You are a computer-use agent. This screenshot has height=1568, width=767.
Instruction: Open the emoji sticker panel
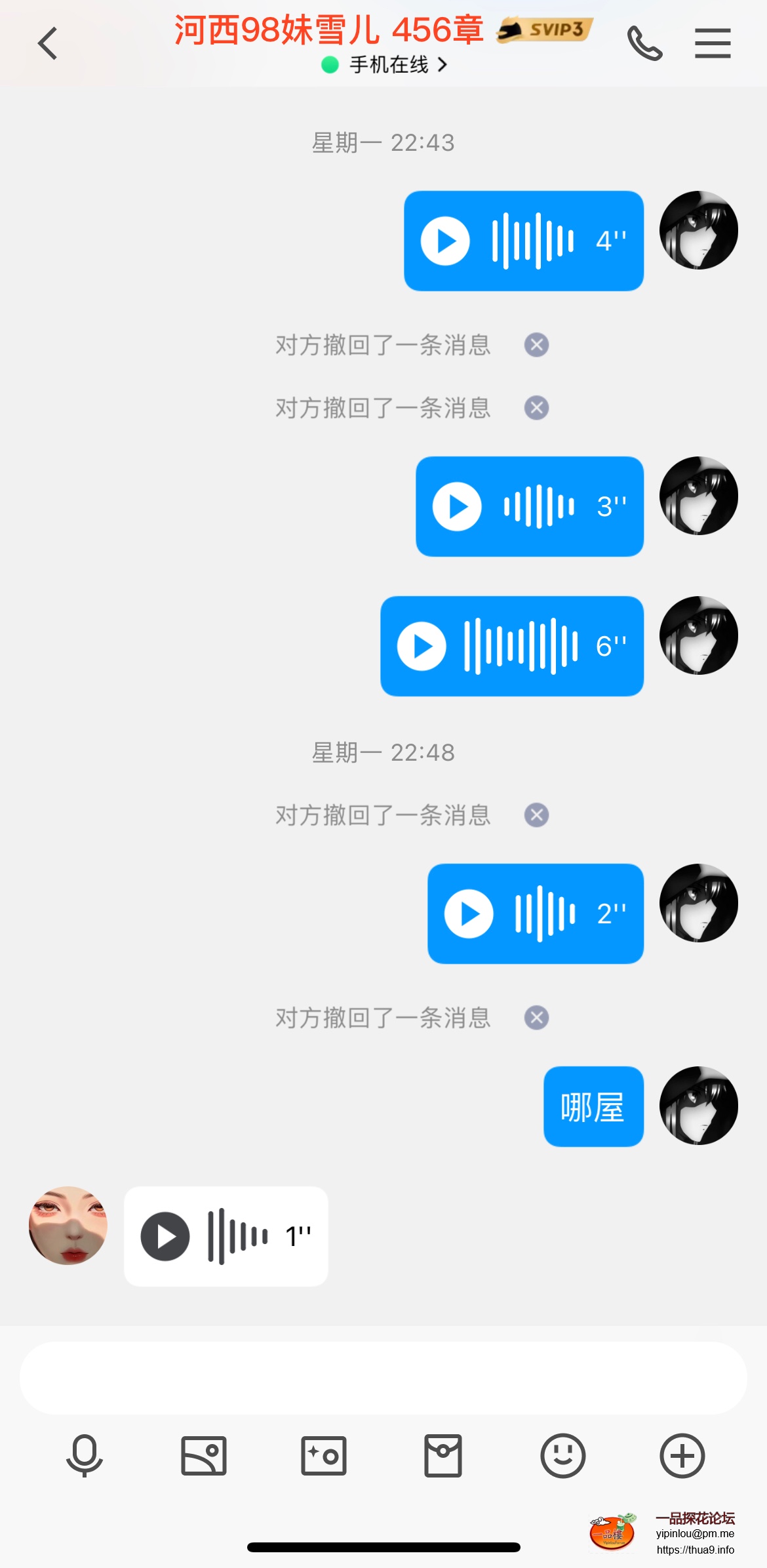click(562, 1455)
